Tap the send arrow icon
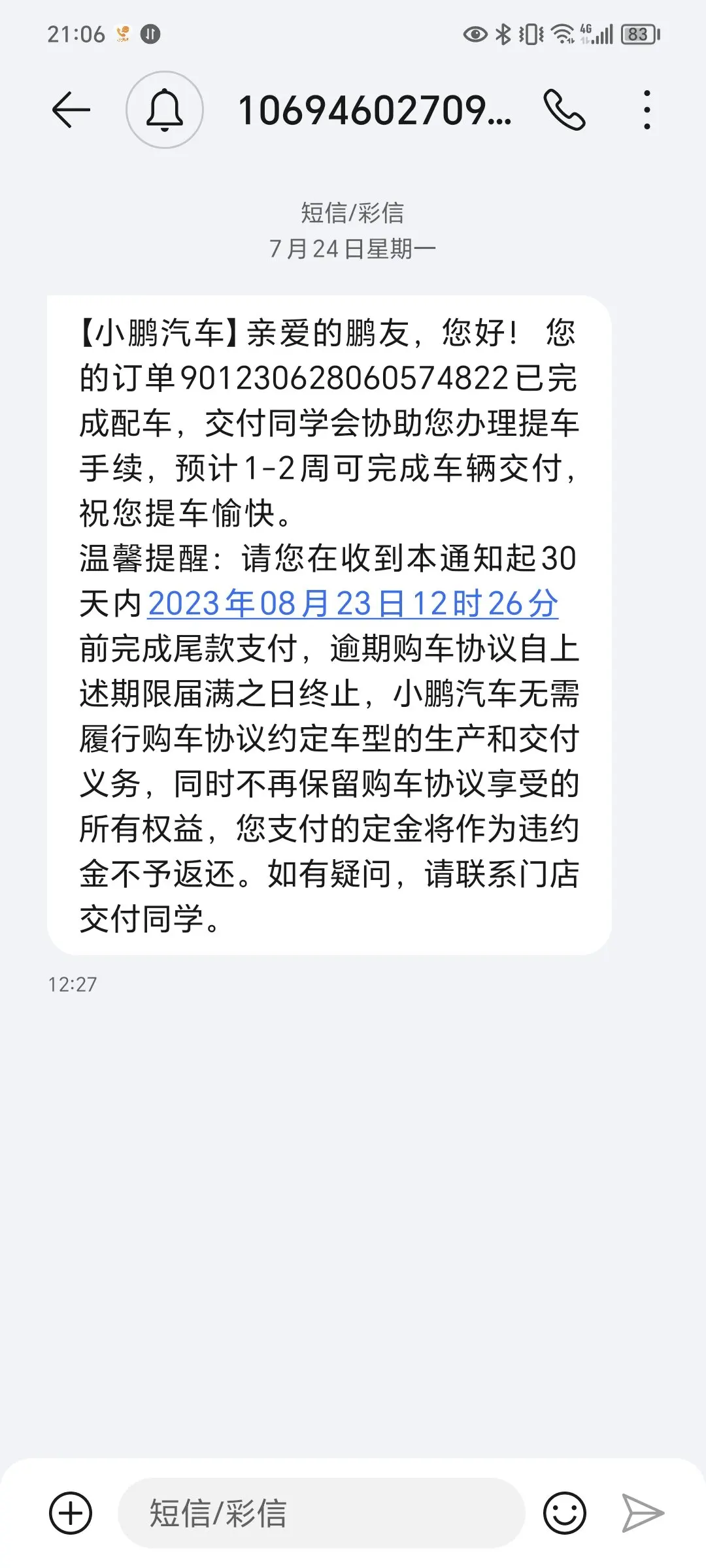 [643, 1513]
